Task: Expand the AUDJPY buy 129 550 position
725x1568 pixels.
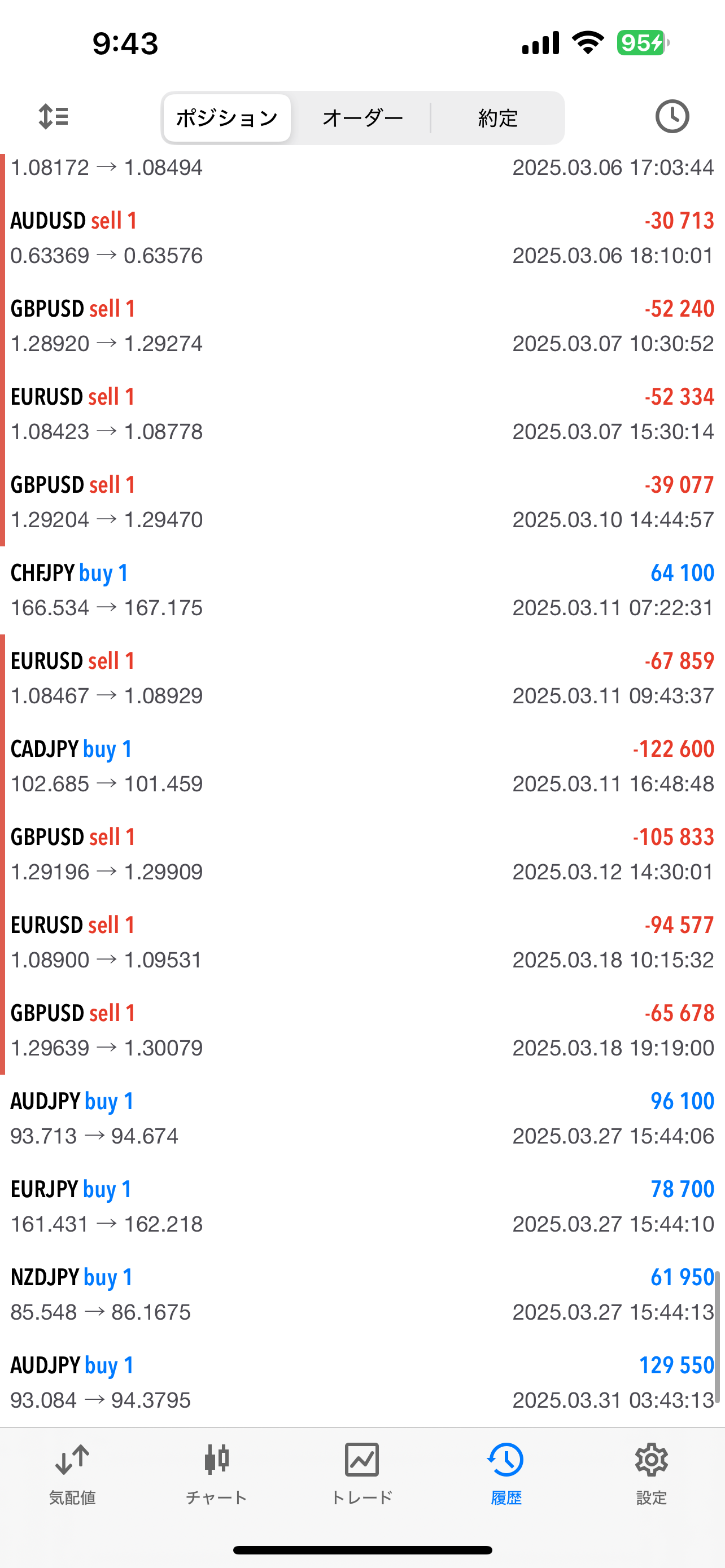Action: tap(362, 1382)
